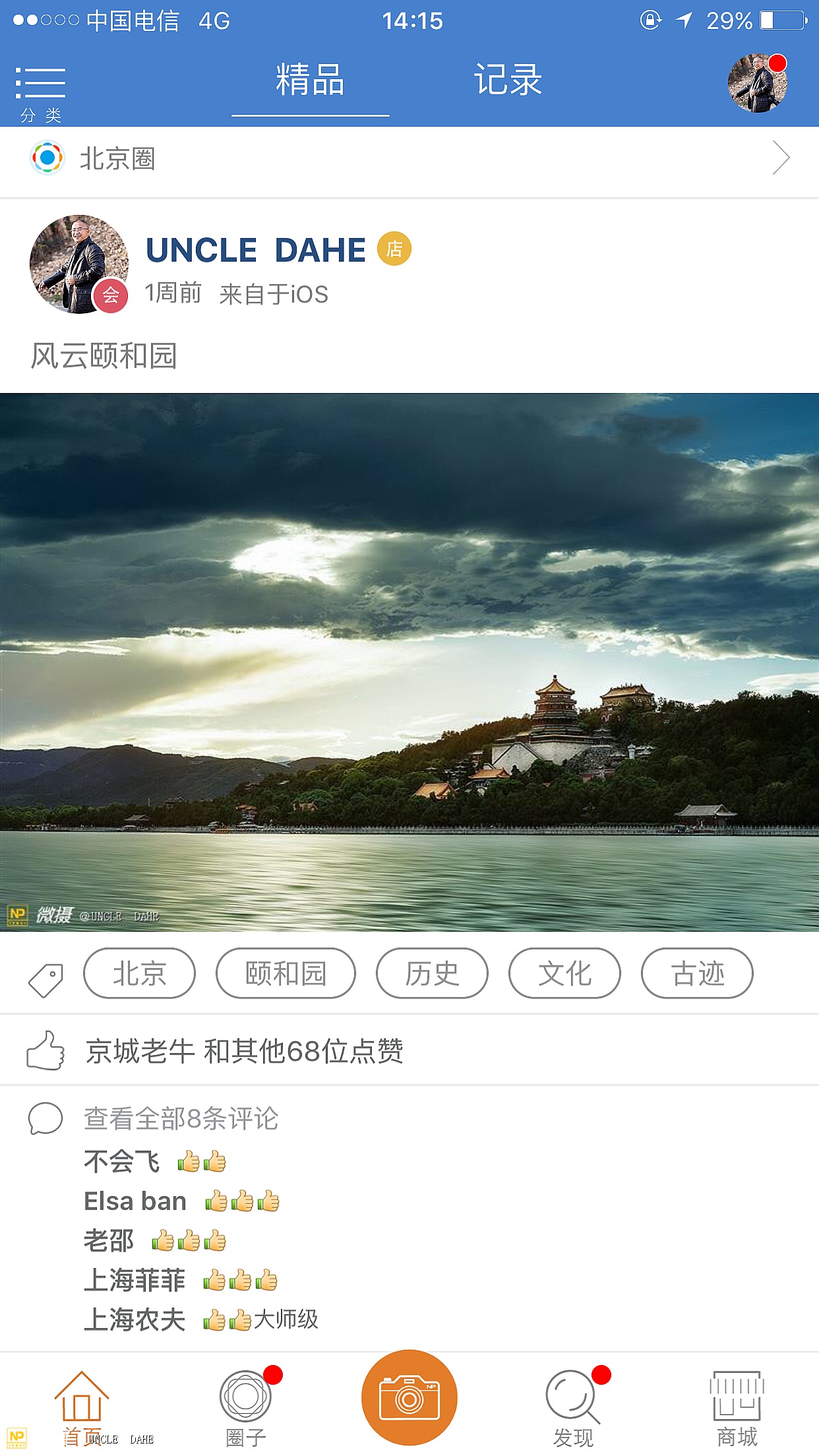Image resolution: width=819 pixels, height=1456 pixels.
Task: Select the 古迹 tag chip
Action: [x=697, y=973]
